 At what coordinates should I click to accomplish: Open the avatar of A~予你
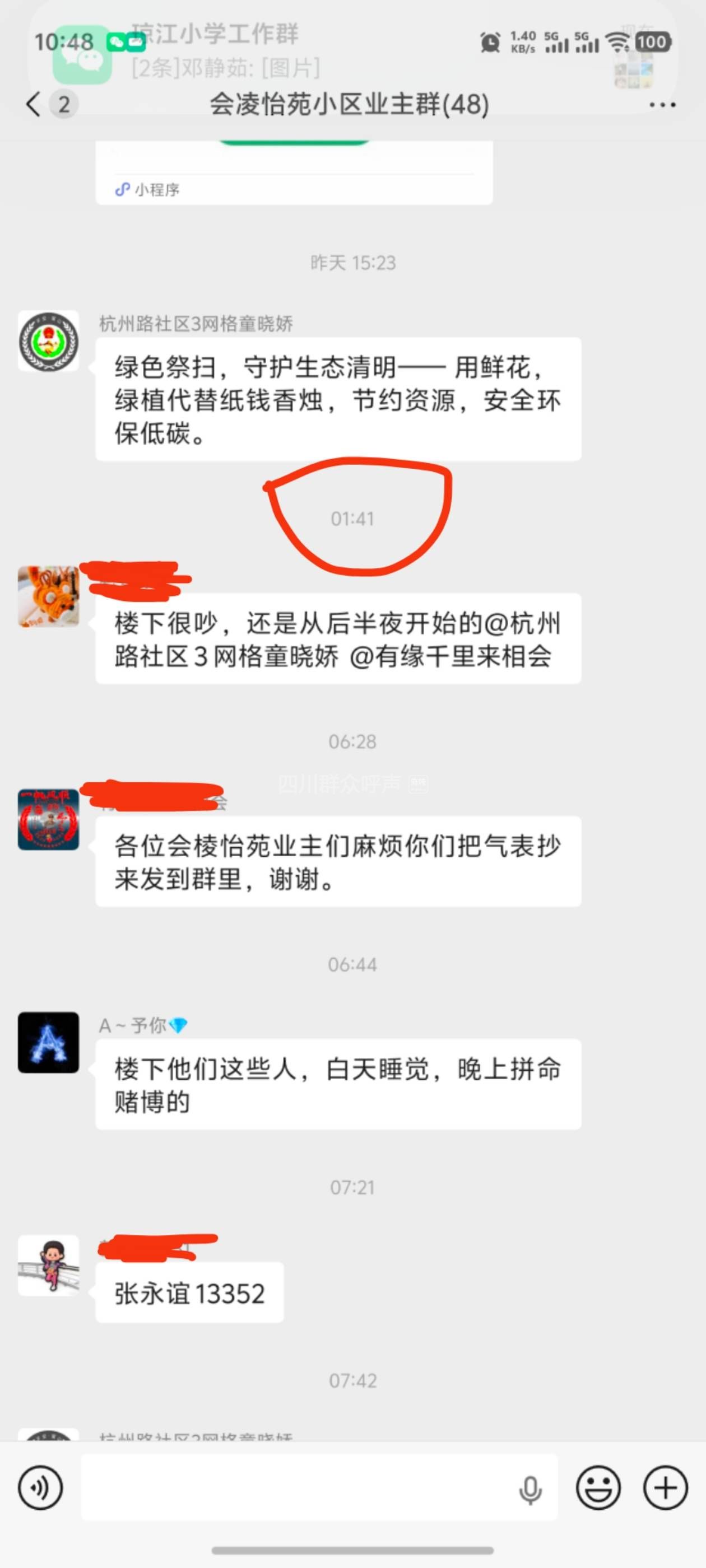click(48, 1043)
